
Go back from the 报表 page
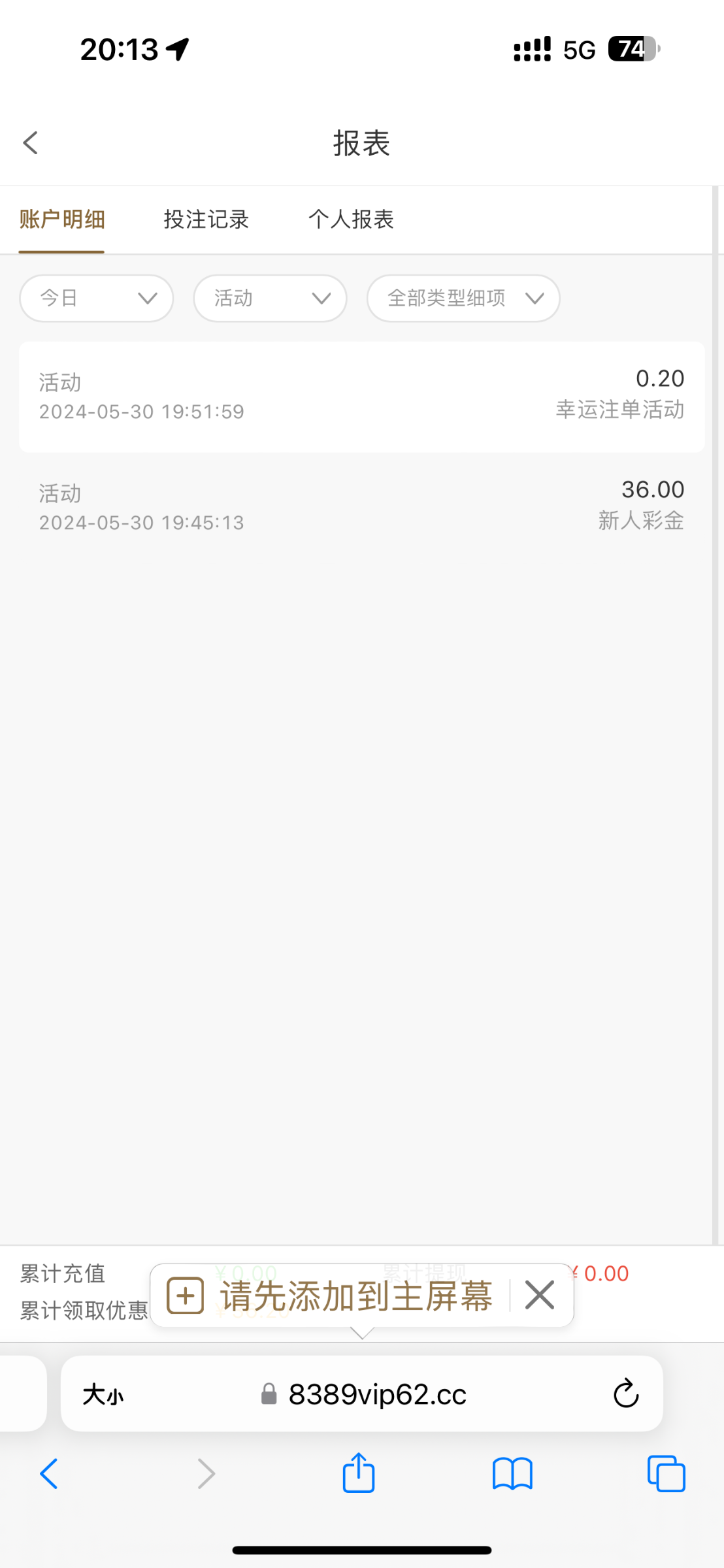pos(30,142)
